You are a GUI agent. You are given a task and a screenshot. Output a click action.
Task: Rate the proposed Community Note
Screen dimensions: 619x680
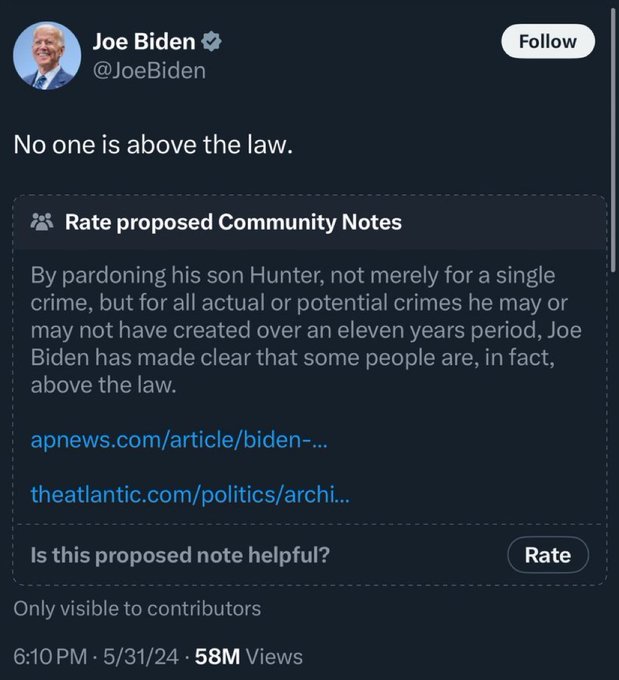[x=547, y=555]
